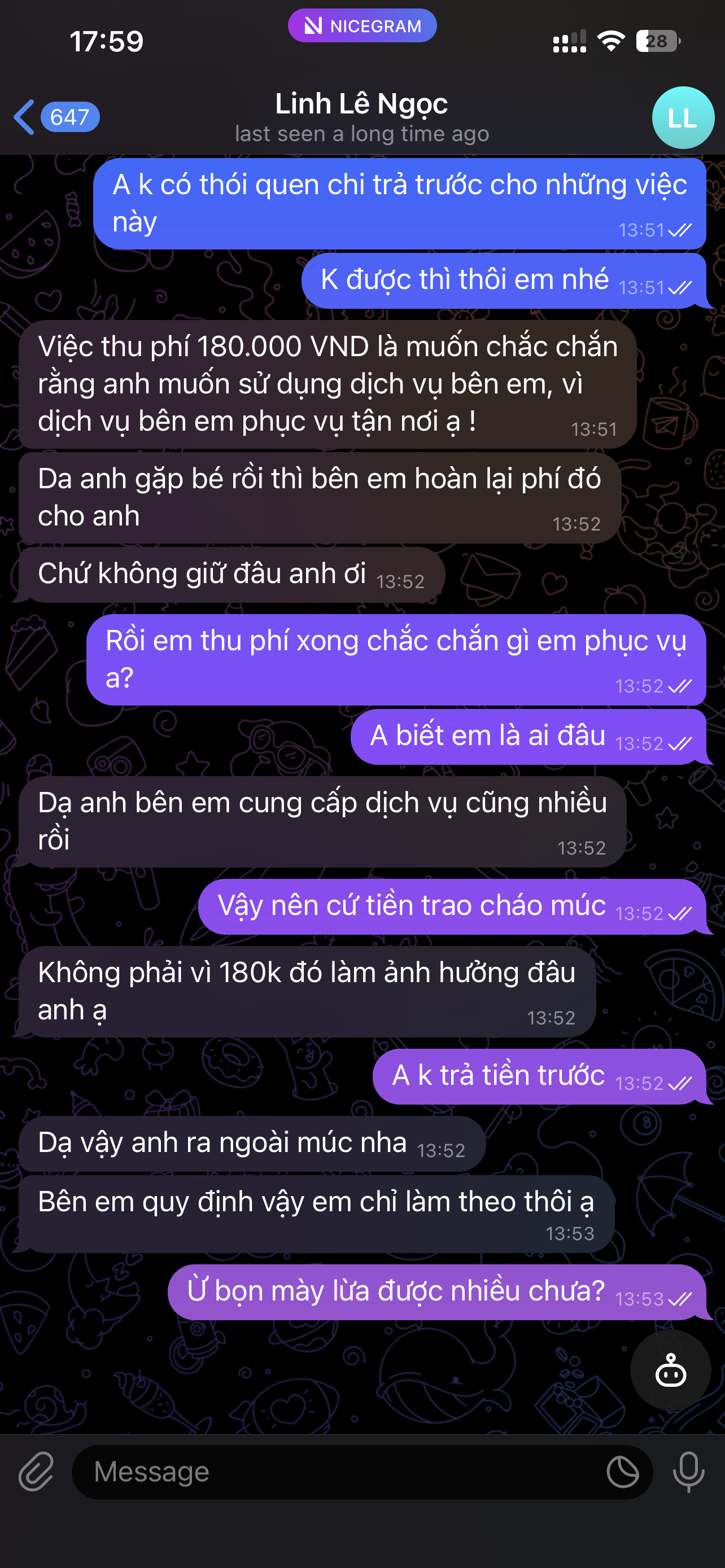The height and width of the screenshot is (1568, 725).
Task: View Linh Lê Ngọc chat info header
Action: coord(361,117)
